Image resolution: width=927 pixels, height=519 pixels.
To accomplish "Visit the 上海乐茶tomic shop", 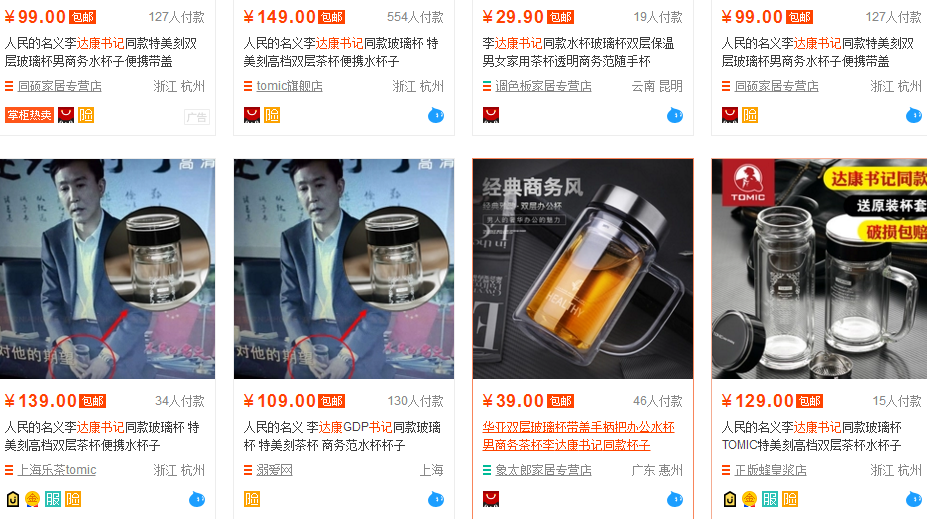I will 57,470.
